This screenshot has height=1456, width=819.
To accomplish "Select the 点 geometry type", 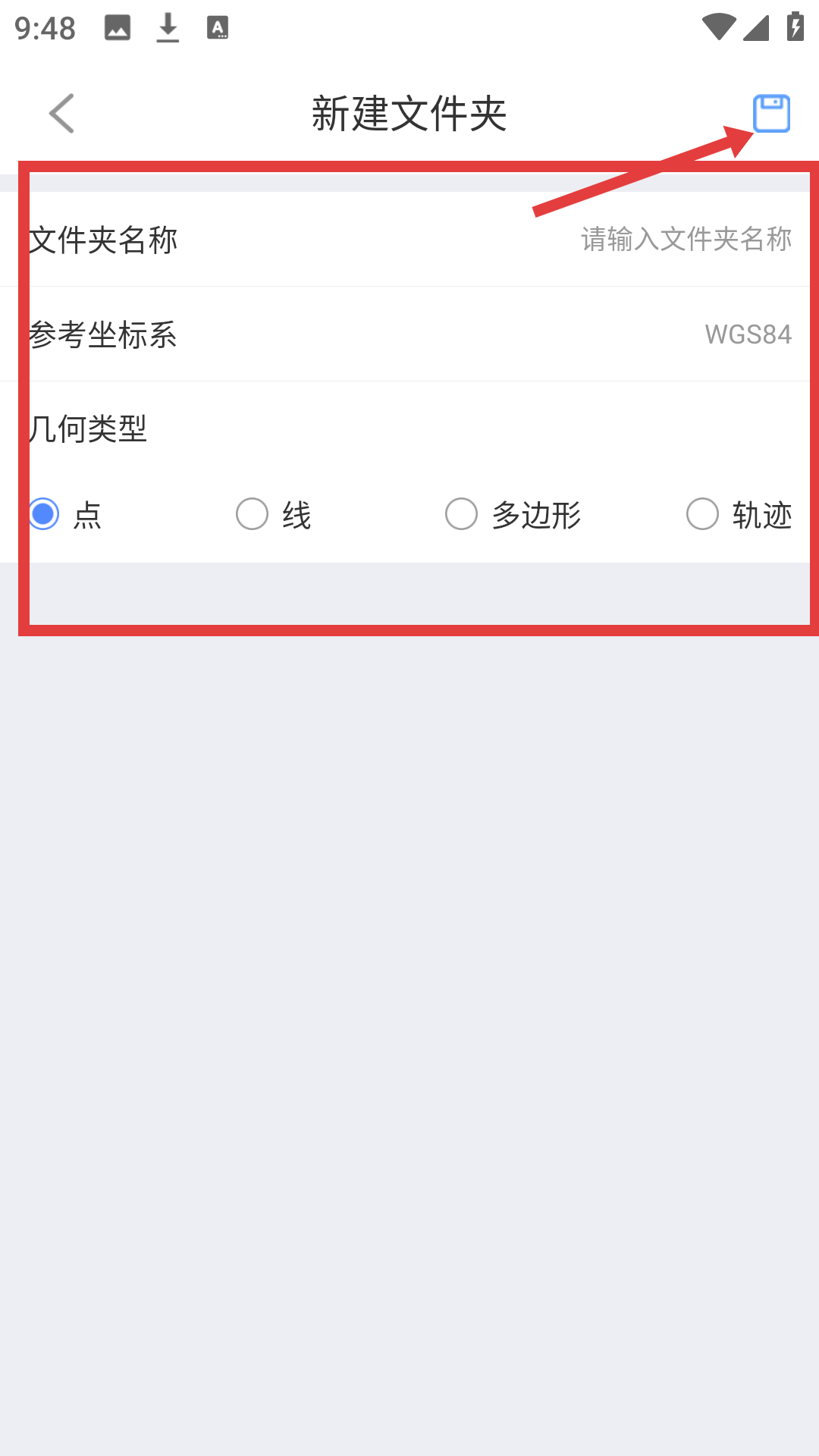I will click(x=44, y=514).
